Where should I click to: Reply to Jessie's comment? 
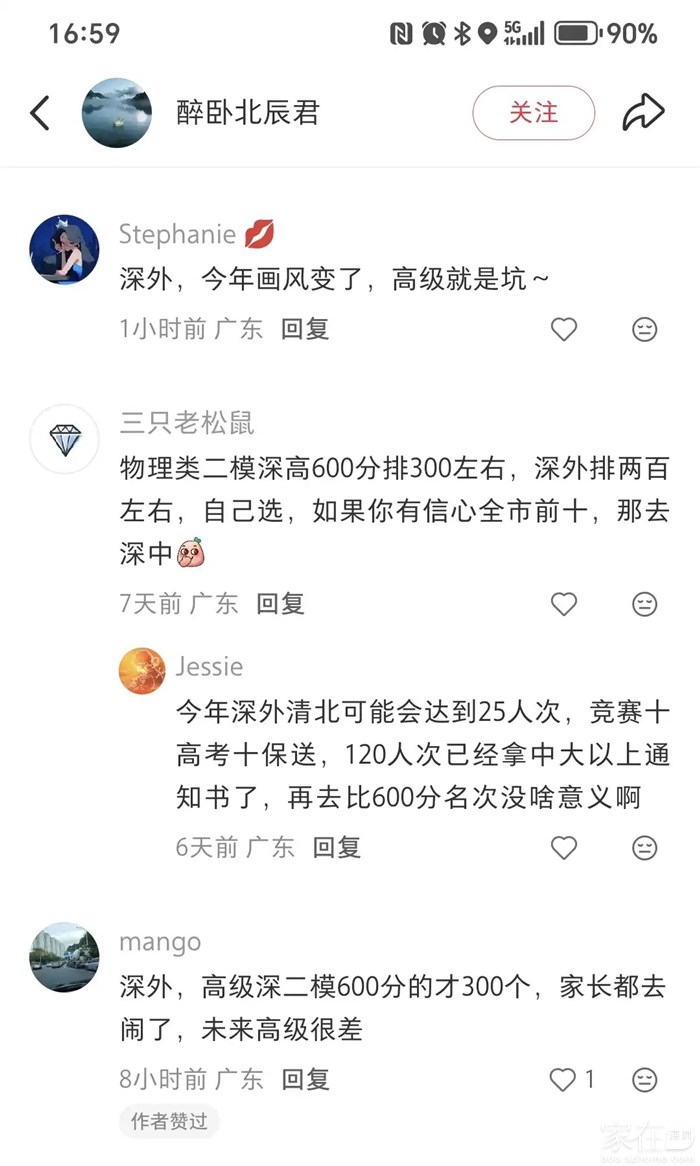click(x=336, y=848)
